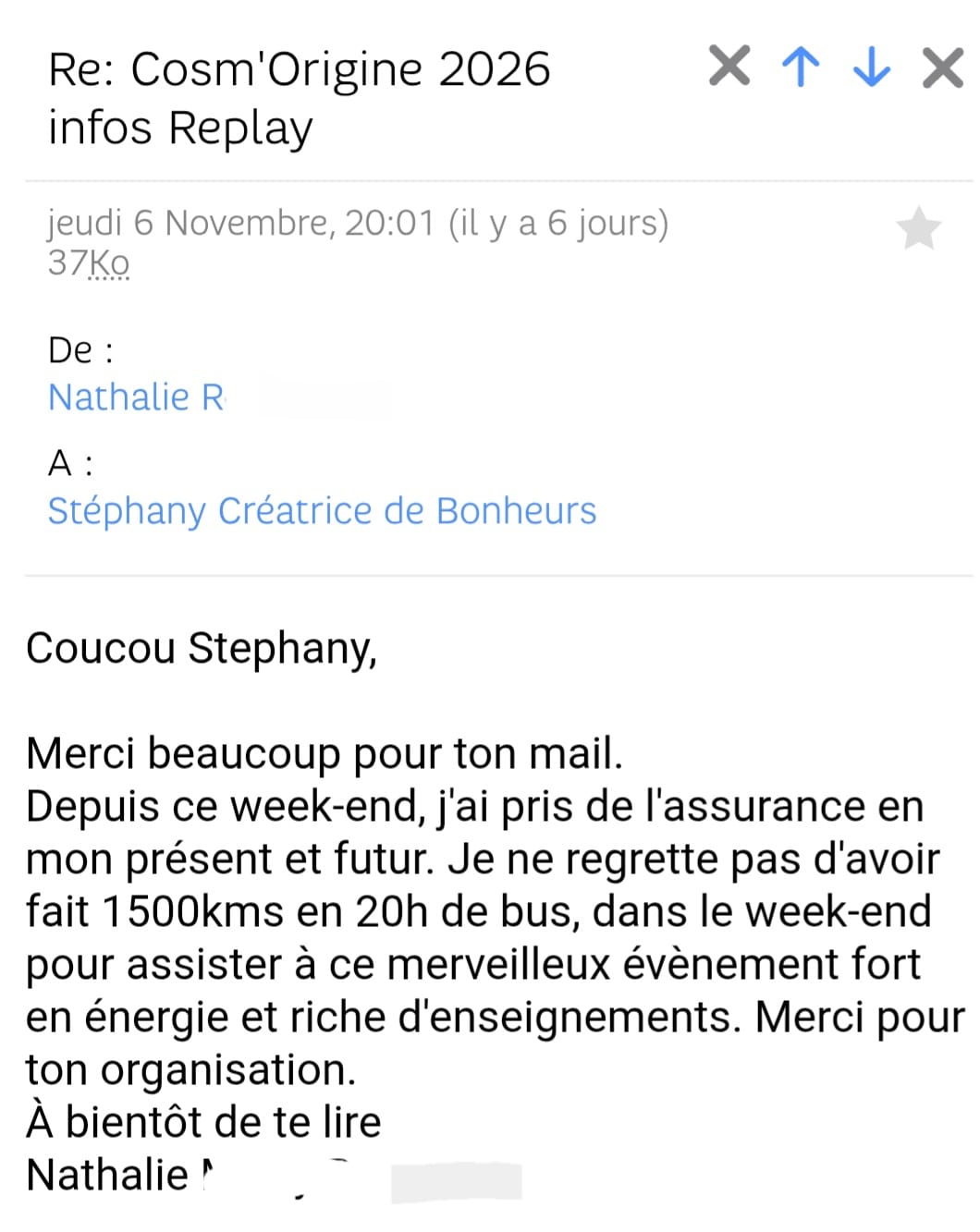Close the email with the rightmost X
980x1232 pixels.
point(942,67)
